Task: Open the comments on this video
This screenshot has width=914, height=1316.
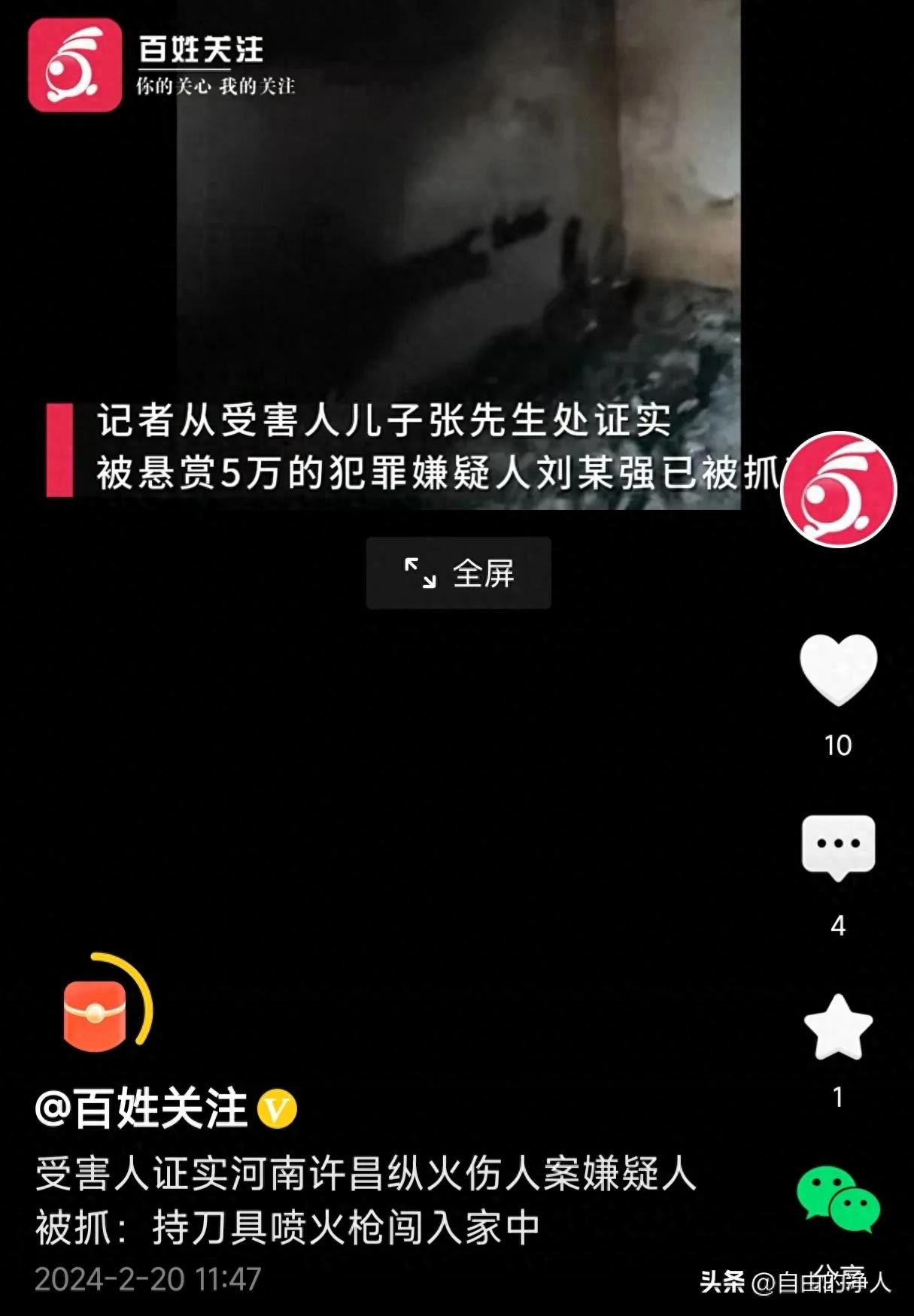Action: [x=838, y=846]
